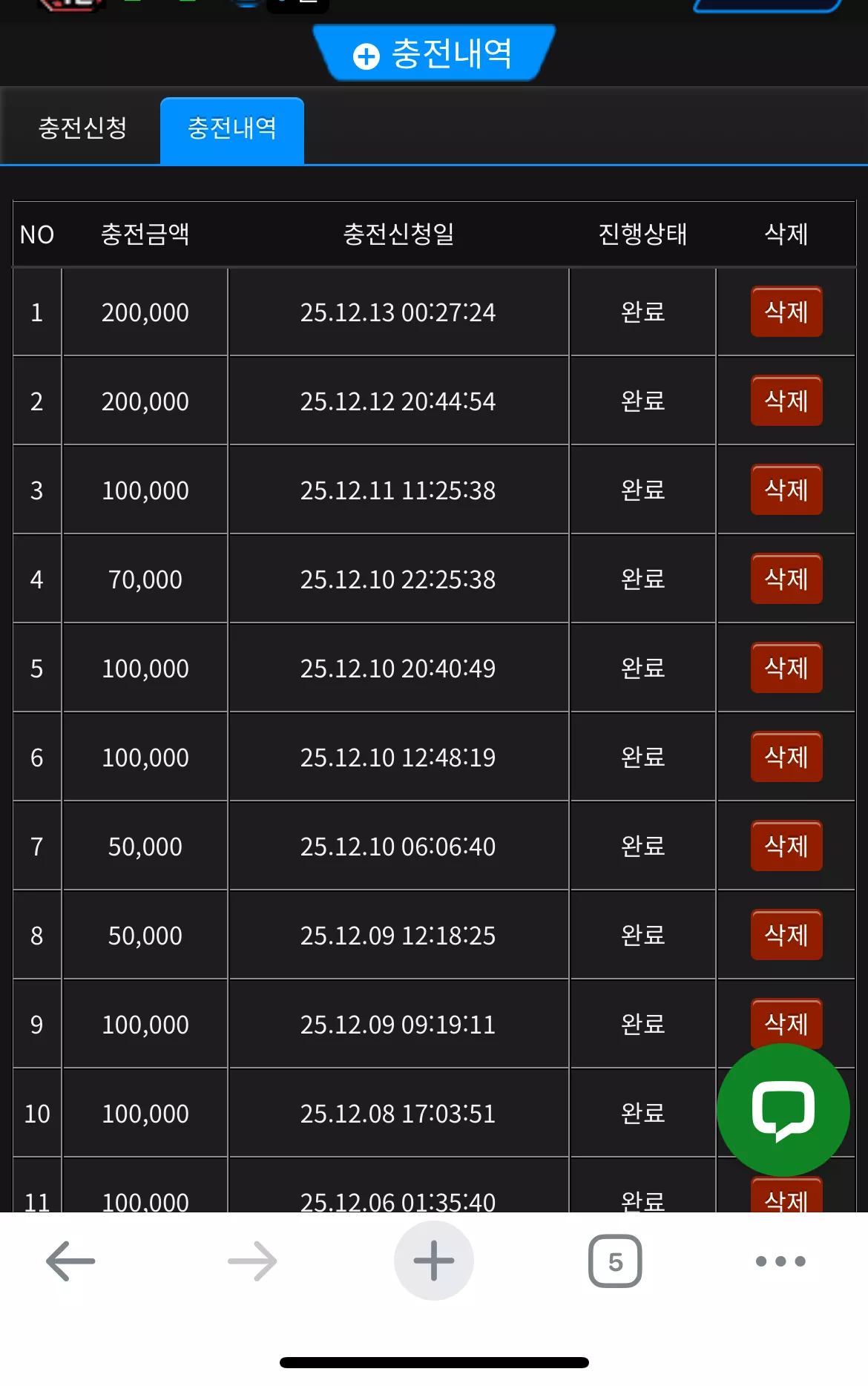
Task: Delete the 25.12.12 20:44:54 charge record
Action: point(786,401)
